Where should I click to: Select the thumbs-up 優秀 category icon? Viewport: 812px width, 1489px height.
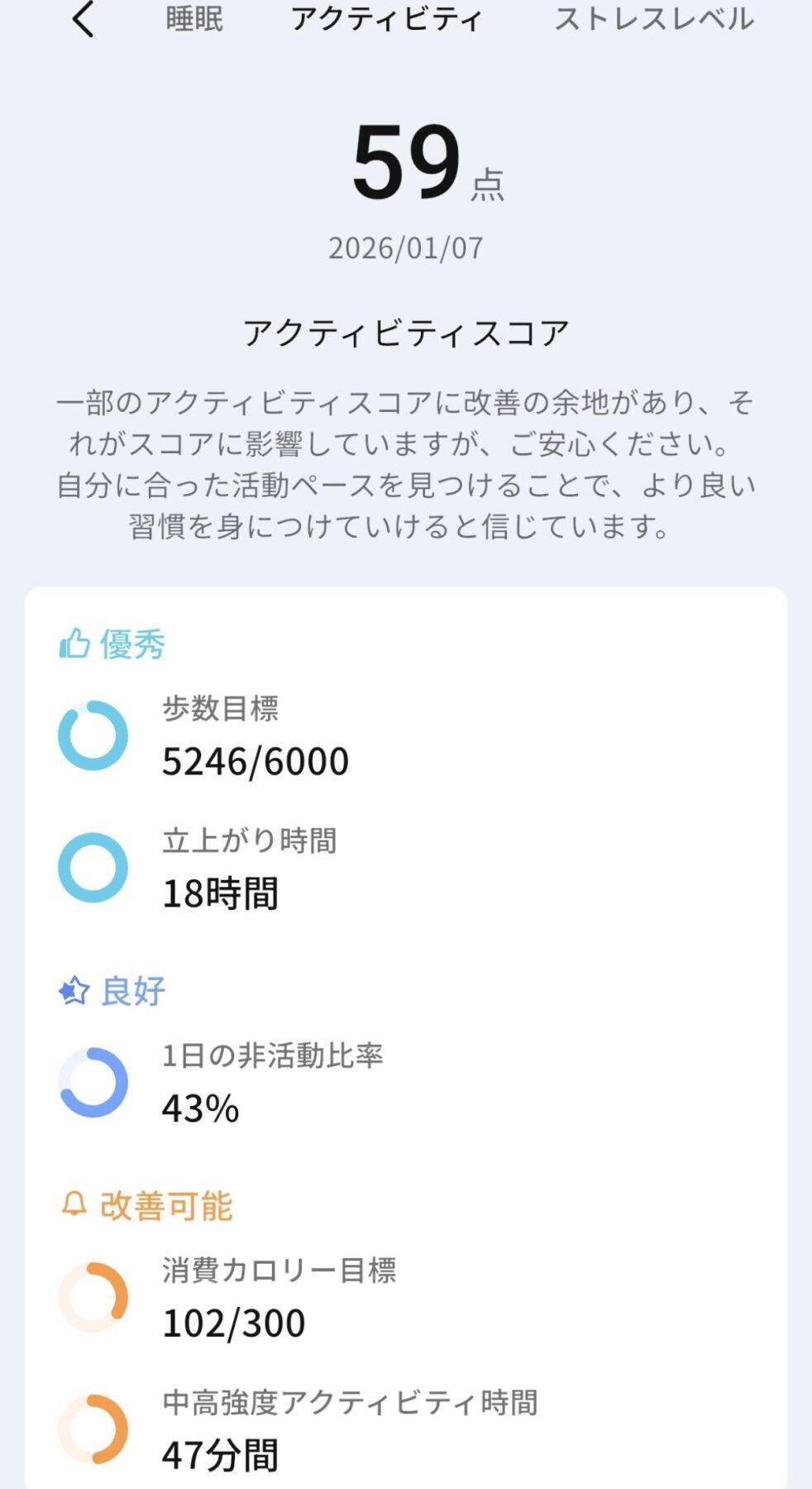(x=73, y=644)
